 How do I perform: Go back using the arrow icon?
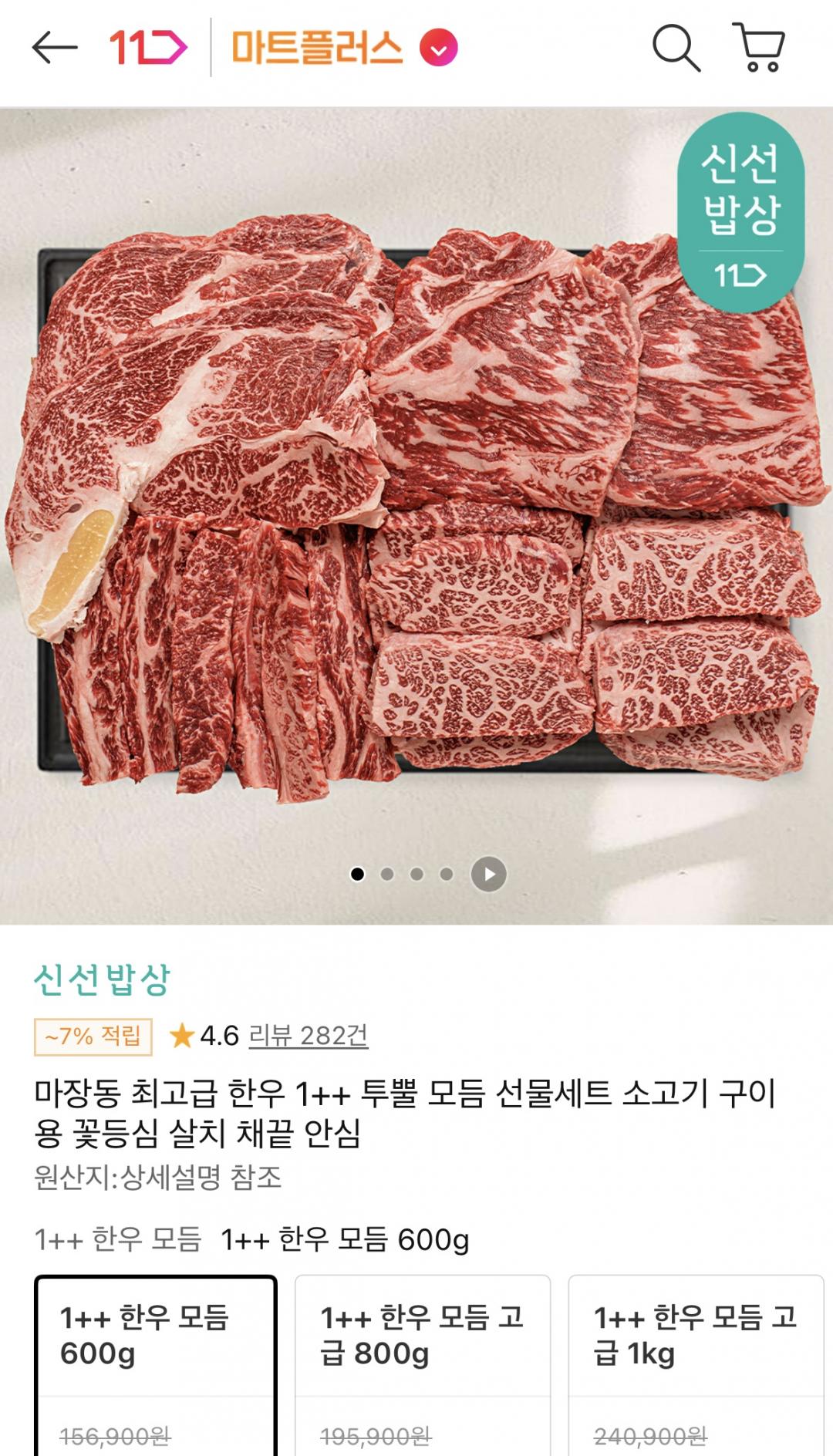click(55, 48)
